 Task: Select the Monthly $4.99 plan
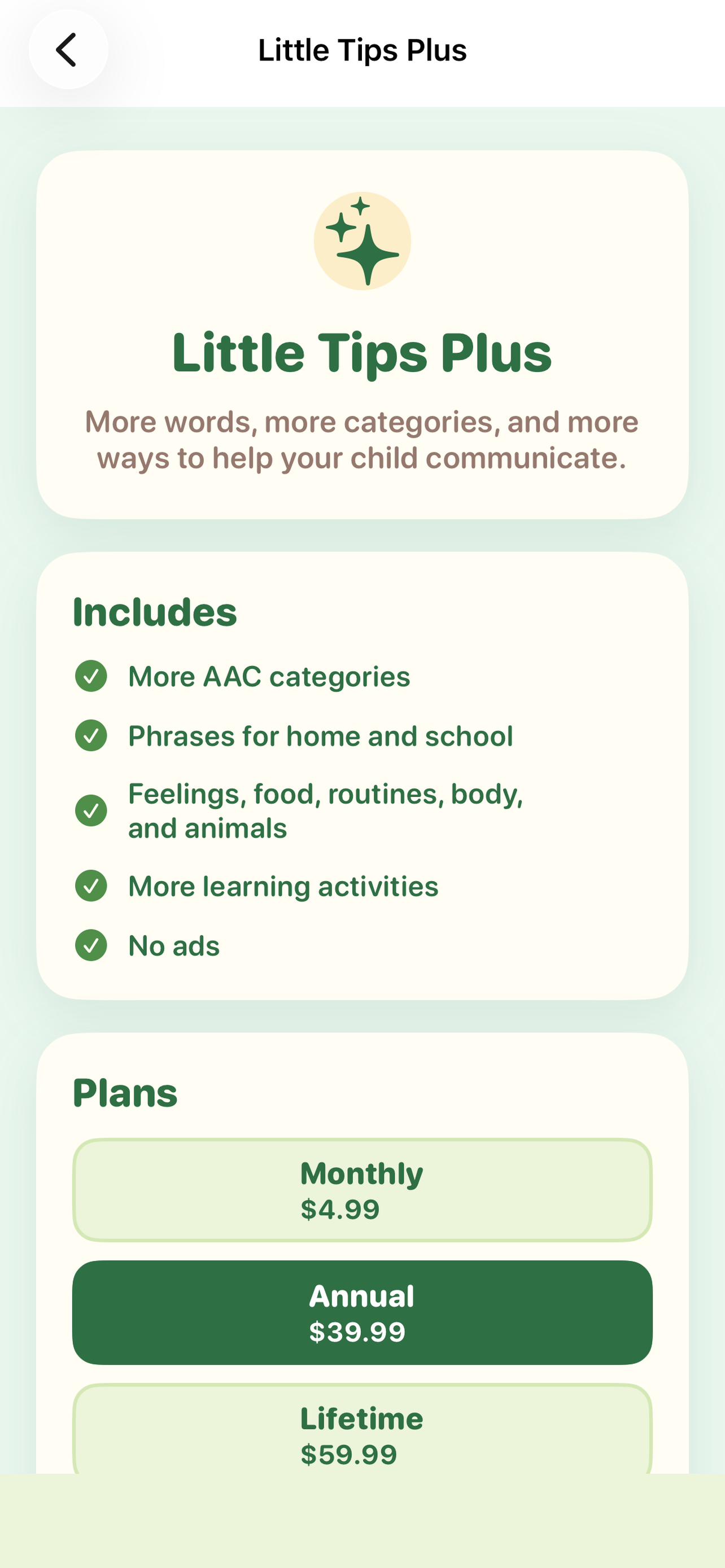pyautogui.click(x=362, y=1190)
